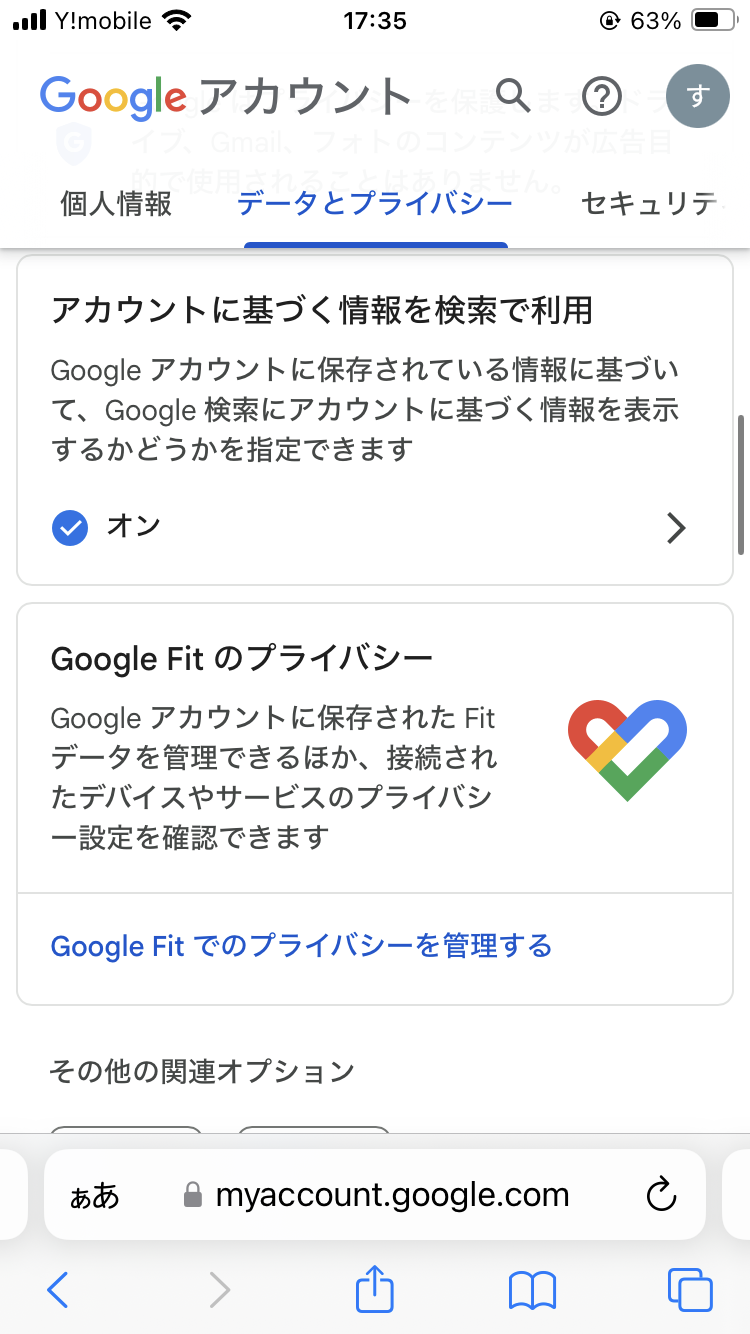Viewport: 750px width, 1334px height.
Task: Tap the profile avatar with す
Action: click(697, 96)
